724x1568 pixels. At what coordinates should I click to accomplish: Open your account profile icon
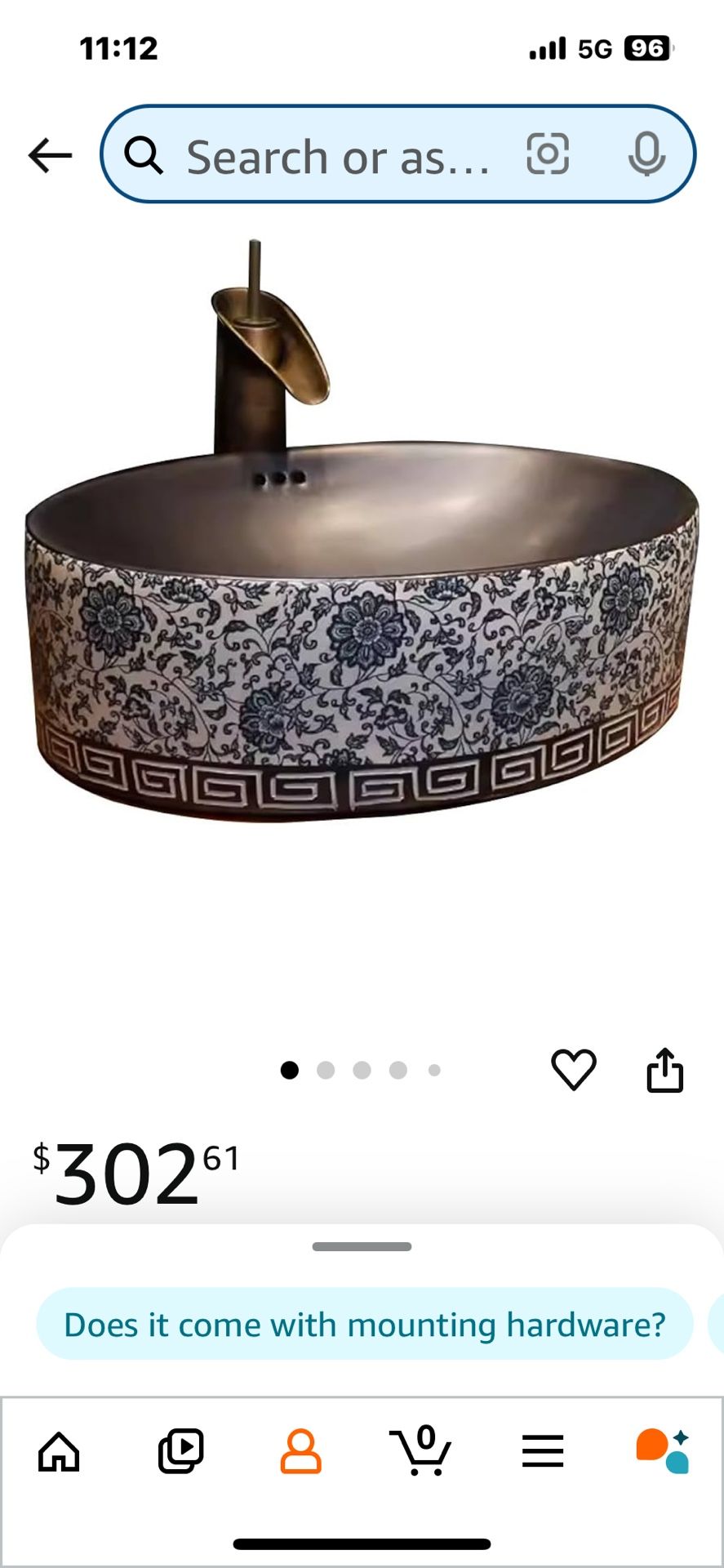302,1450
